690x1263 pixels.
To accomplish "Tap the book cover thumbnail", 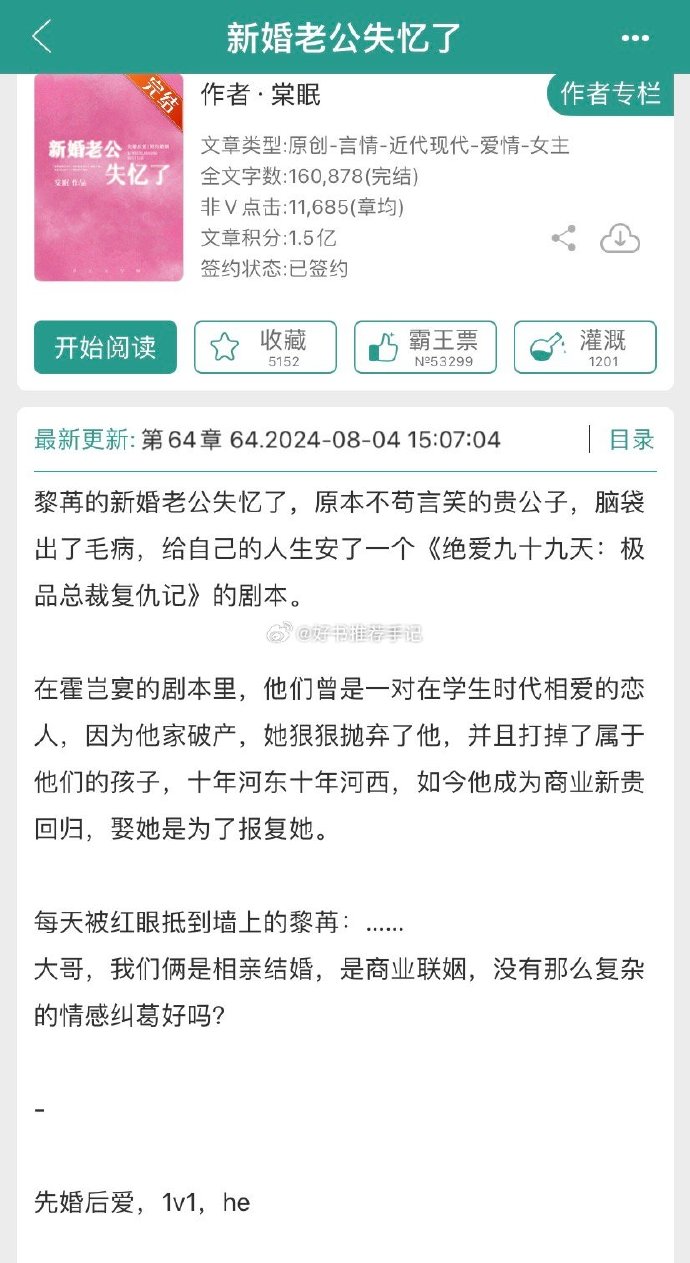I will tap(108, 178).
